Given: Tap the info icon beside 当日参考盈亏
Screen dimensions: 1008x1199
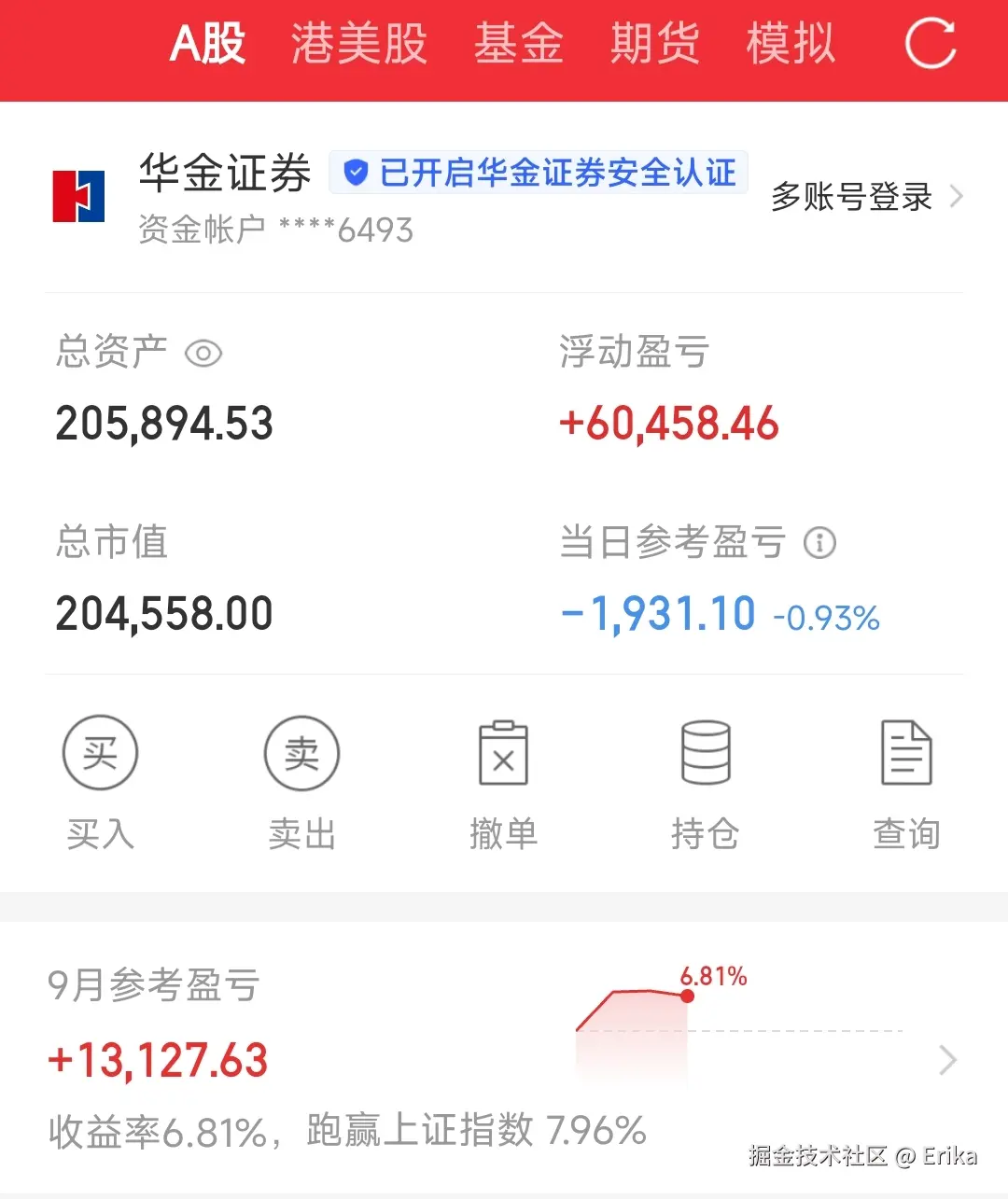Looking at the screenshot, I should click(819, 542).
